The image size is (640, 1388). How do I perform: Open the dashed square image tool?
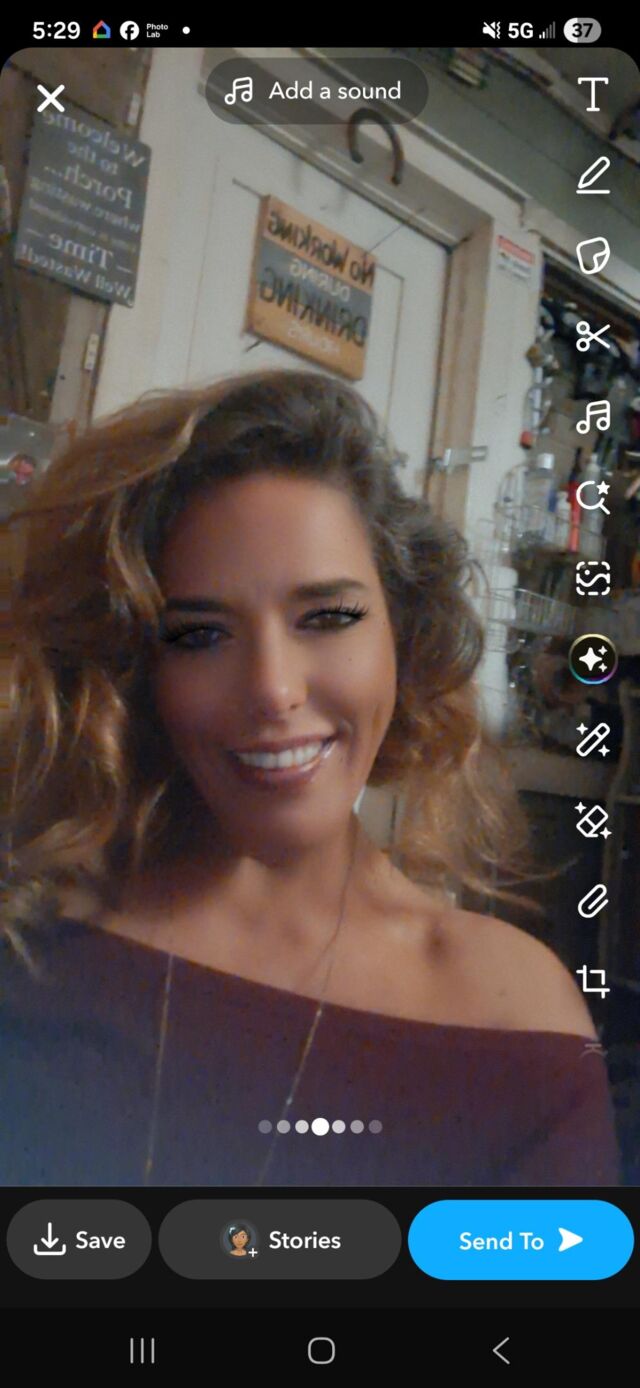592,578
